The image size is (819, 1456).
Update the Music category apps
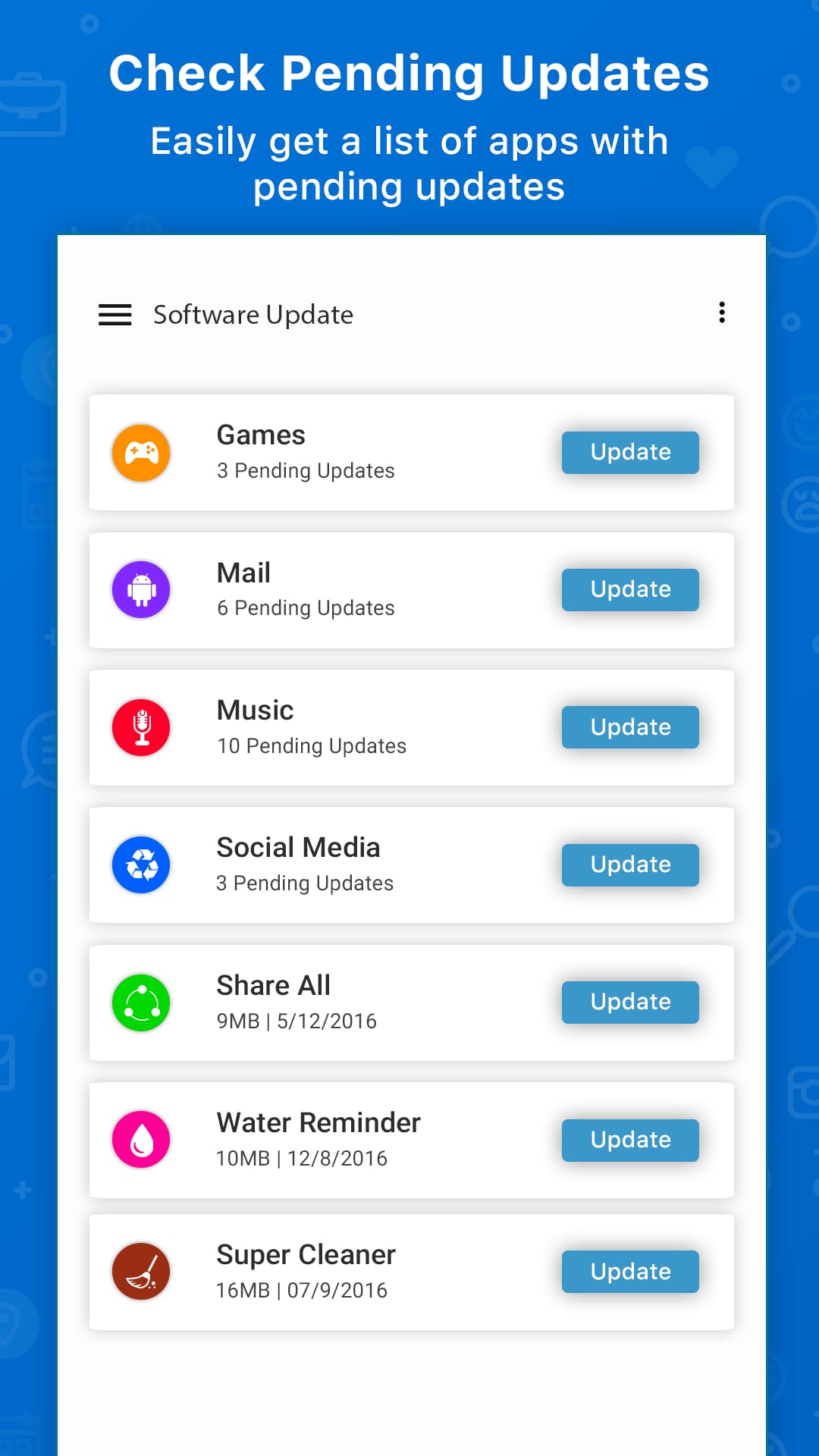[x=629, y=726]
